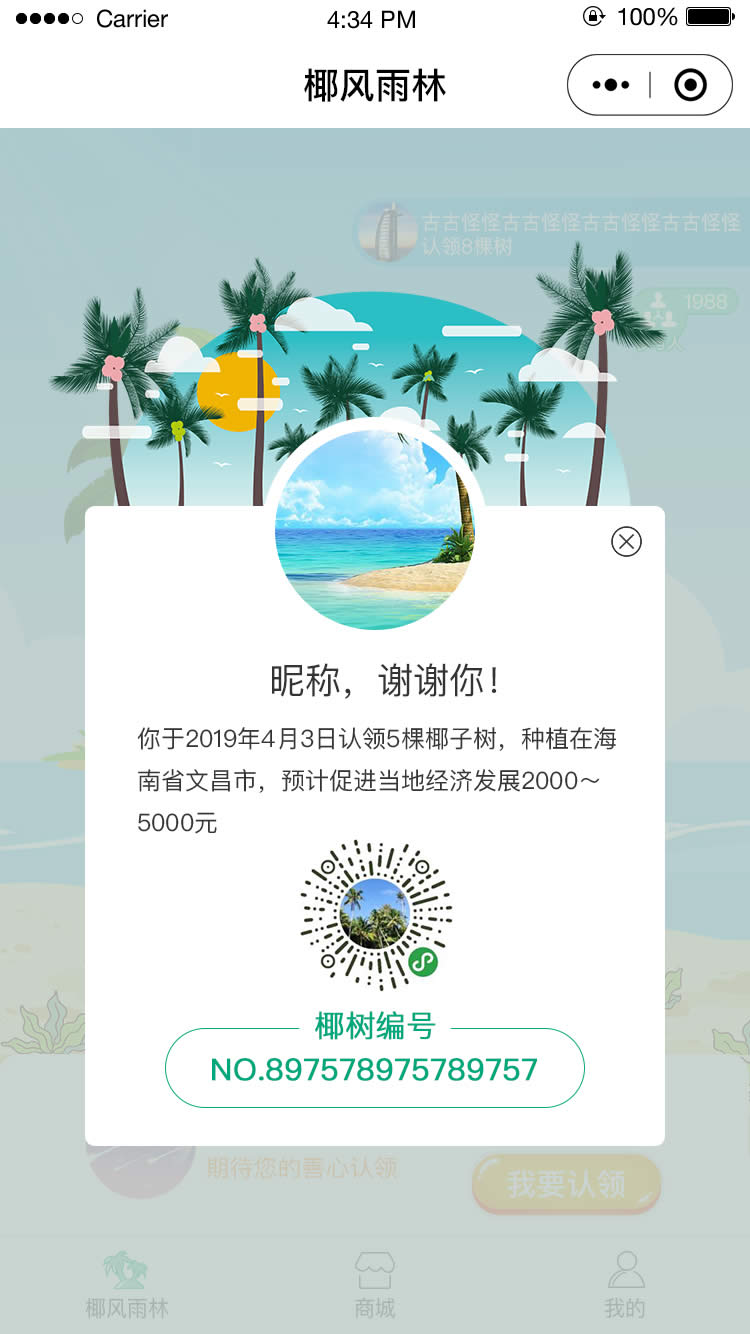Tap the 我要认领 adopt button
Viewport: 750px width, 1334px height.
(566, 1184)
